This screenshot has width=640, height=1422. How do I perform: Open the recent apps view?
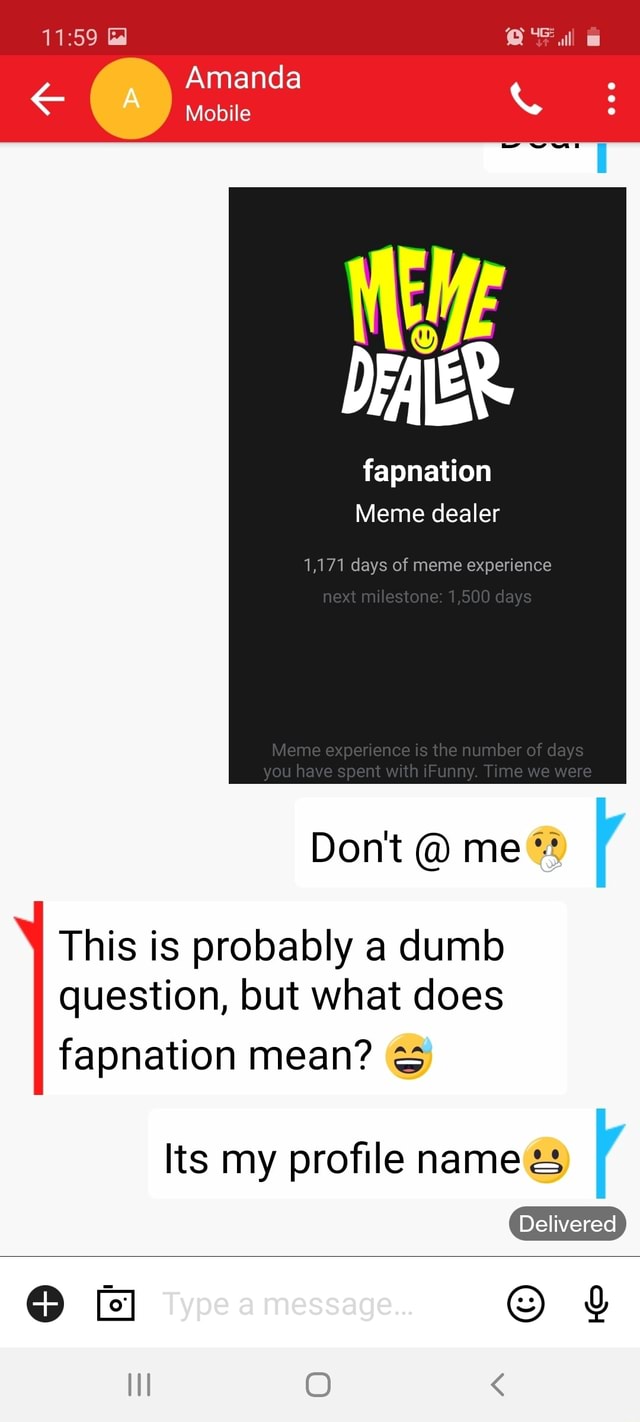(138, 1384)
